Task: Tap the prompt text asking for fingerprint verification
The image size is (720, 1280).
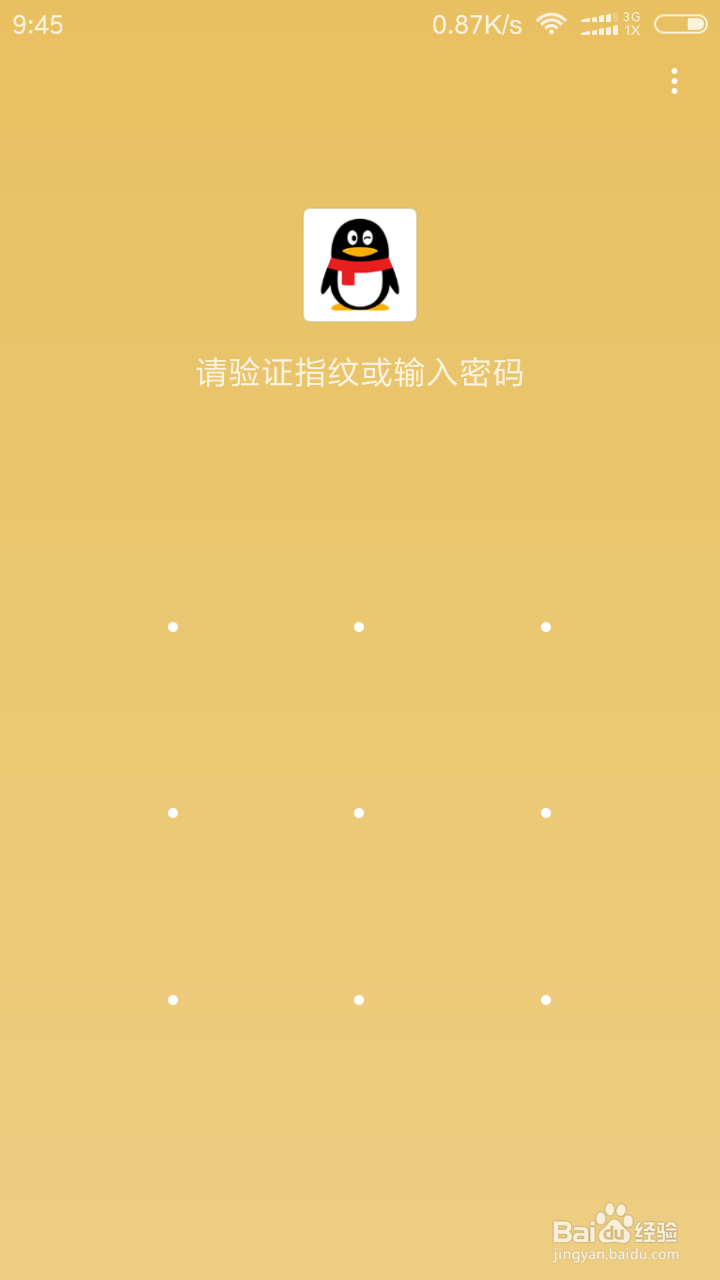Action: [x=359, y=371]
